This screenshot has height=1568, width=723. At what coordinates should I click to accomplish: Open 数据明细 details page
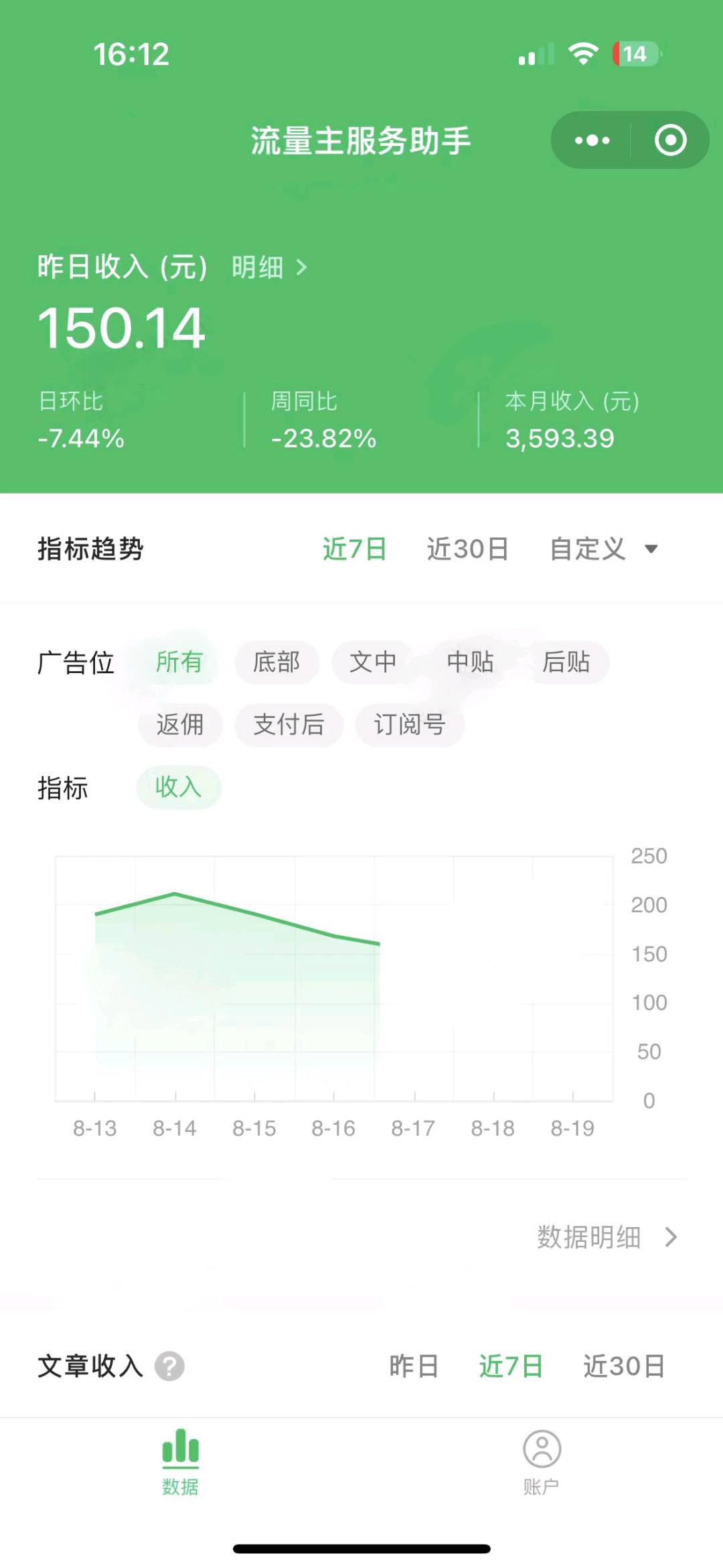tap(607, 1237)
